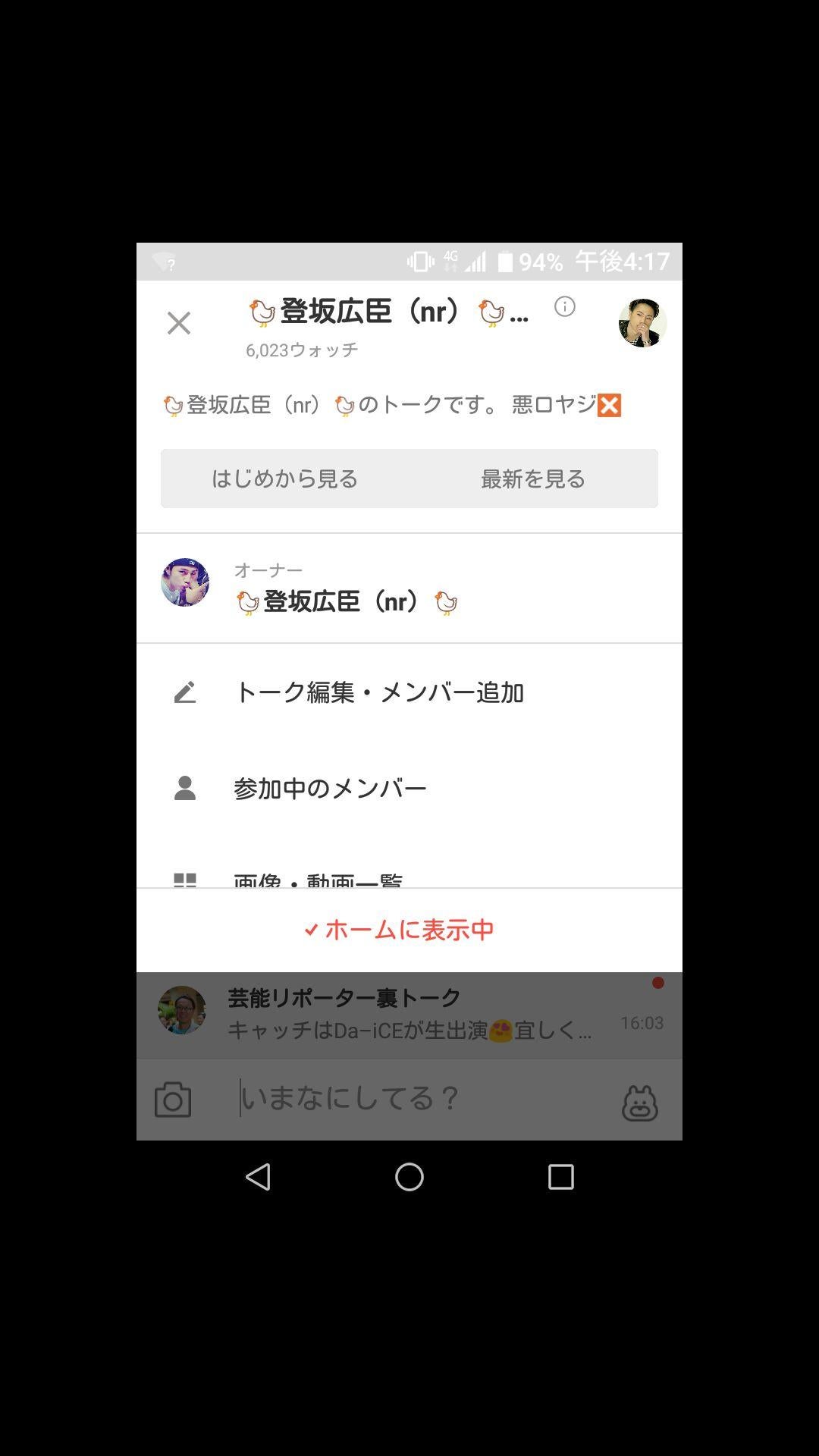
Task: Select the pencil icon for talk editing
Action: 186,691
